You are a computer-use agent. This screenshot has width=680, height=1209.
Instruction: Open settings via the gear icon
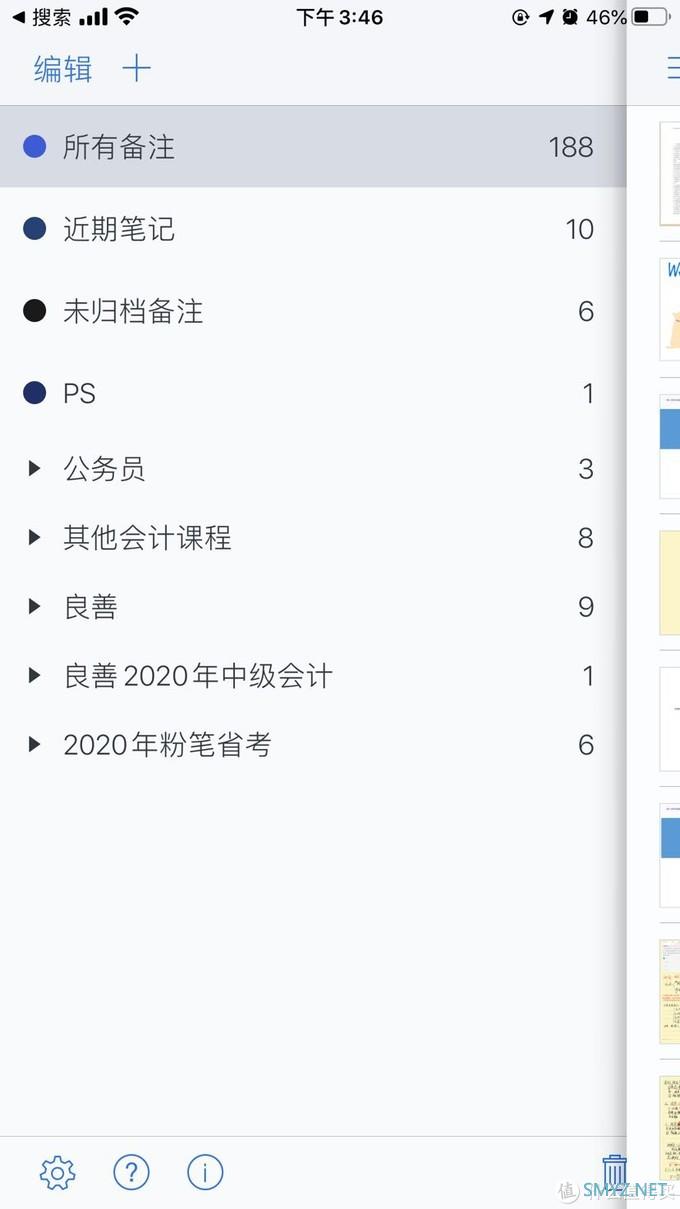tap(57, 1172)
